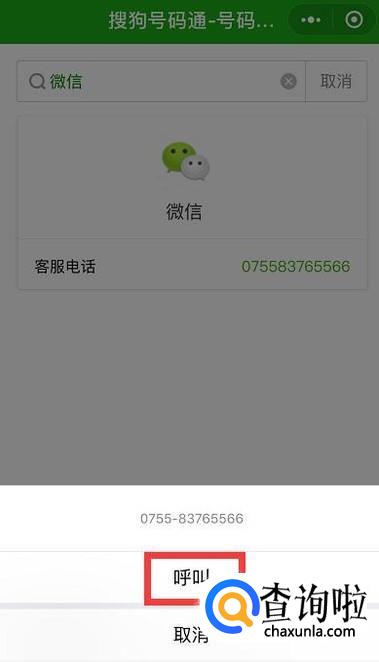Close the mini program with the circle icon
The width and height of the screenshot is (379, 662).
[354, 19]
